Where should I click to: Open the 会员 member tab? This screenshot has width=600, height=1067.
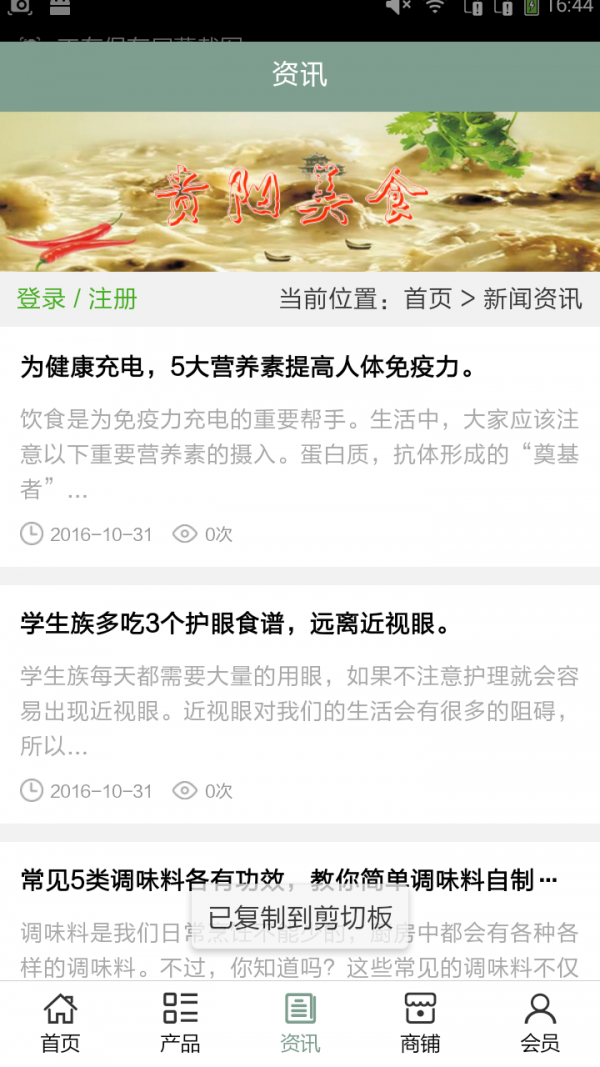[x=540, y=1022]
